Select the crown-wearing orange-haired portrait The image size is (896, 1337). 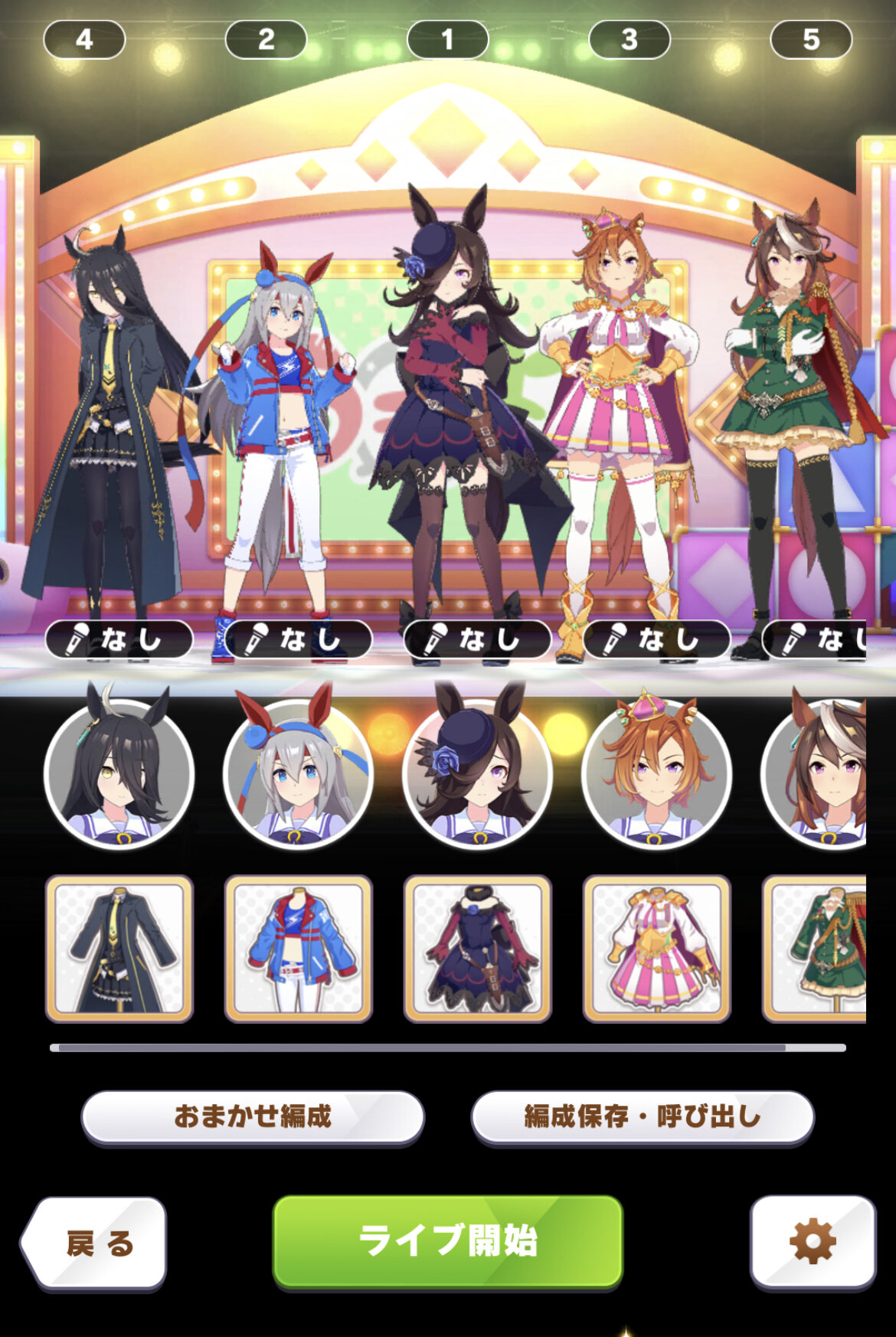click(x=656, y=773)
